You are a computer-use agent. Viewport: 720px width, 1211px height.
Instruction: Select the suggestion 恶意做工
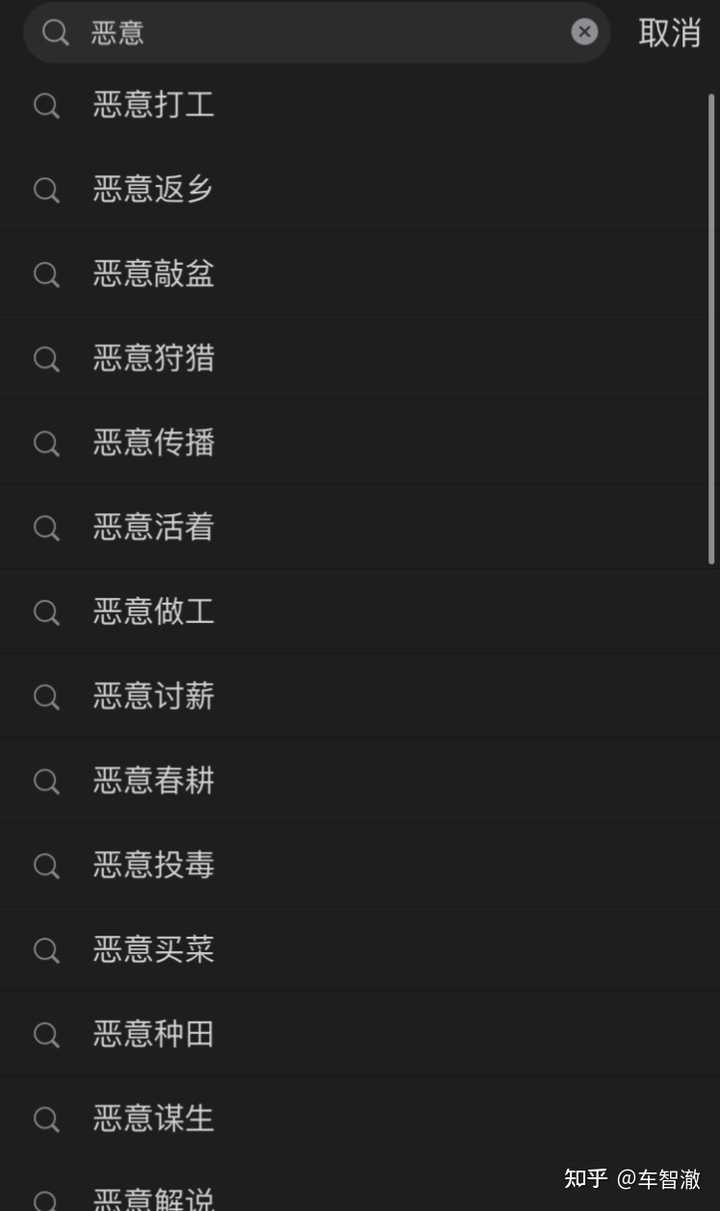(x=360, y=611)
